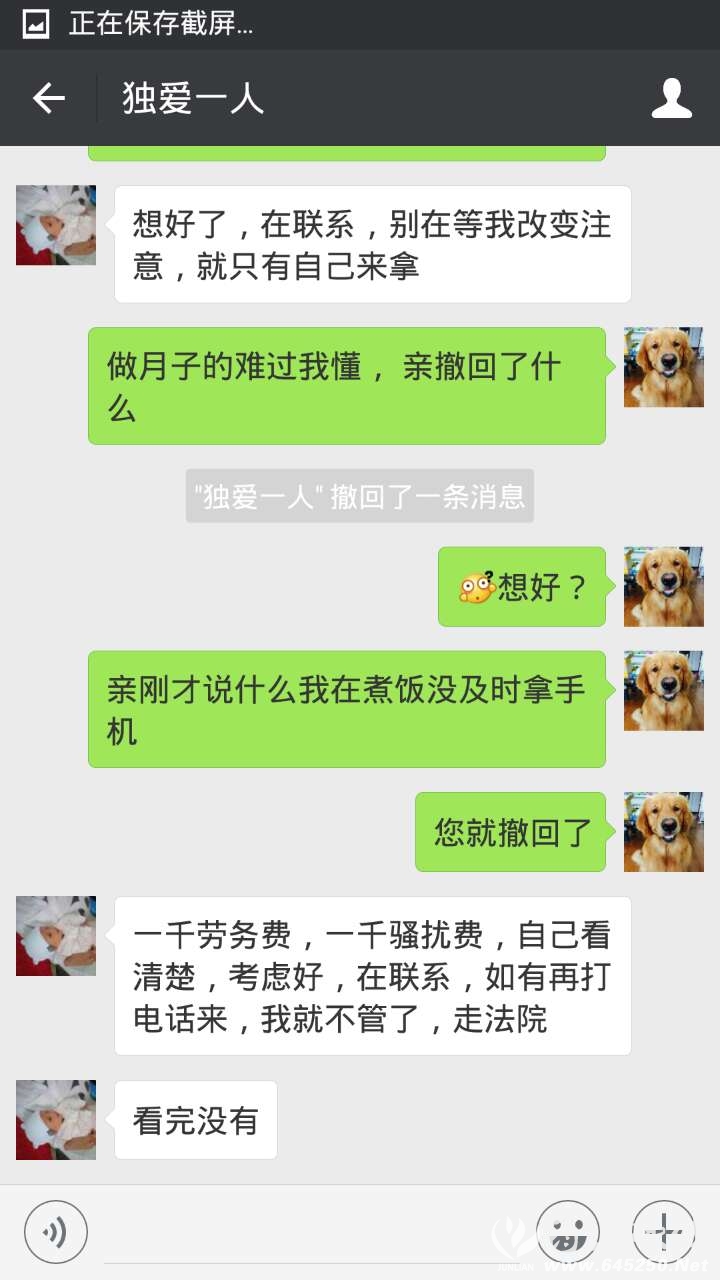Open the contact's avatar beside 看完没有
The image size is (720, 1280).
[x=56, y=1119]
